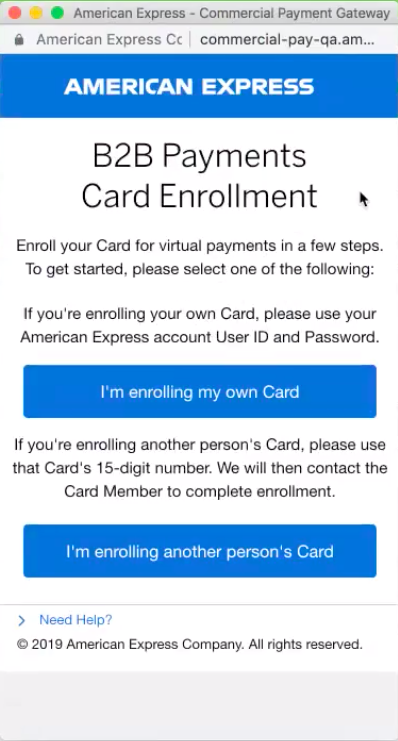Choose I'm enrolling another person's Card
This screenshot has height=741, width=398.
pos(199,551)
